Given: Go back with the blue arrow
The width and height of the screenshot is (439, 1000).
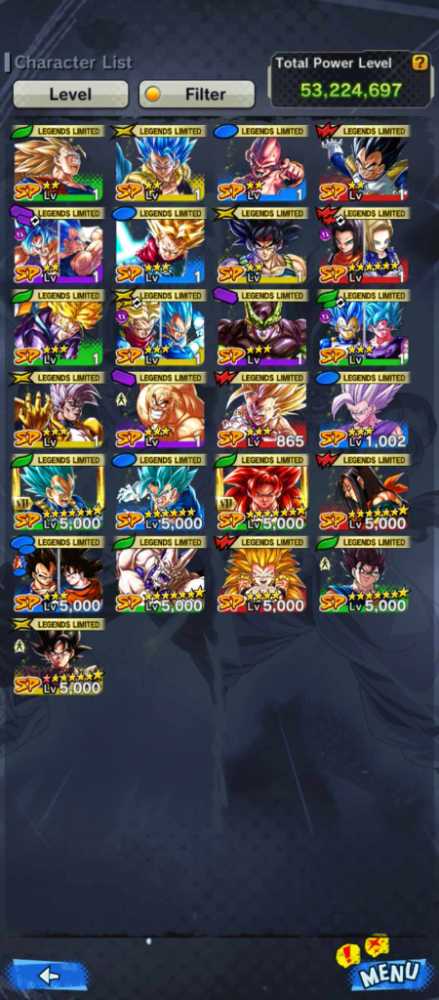Looking at the screenshot, I should point(50,974).
